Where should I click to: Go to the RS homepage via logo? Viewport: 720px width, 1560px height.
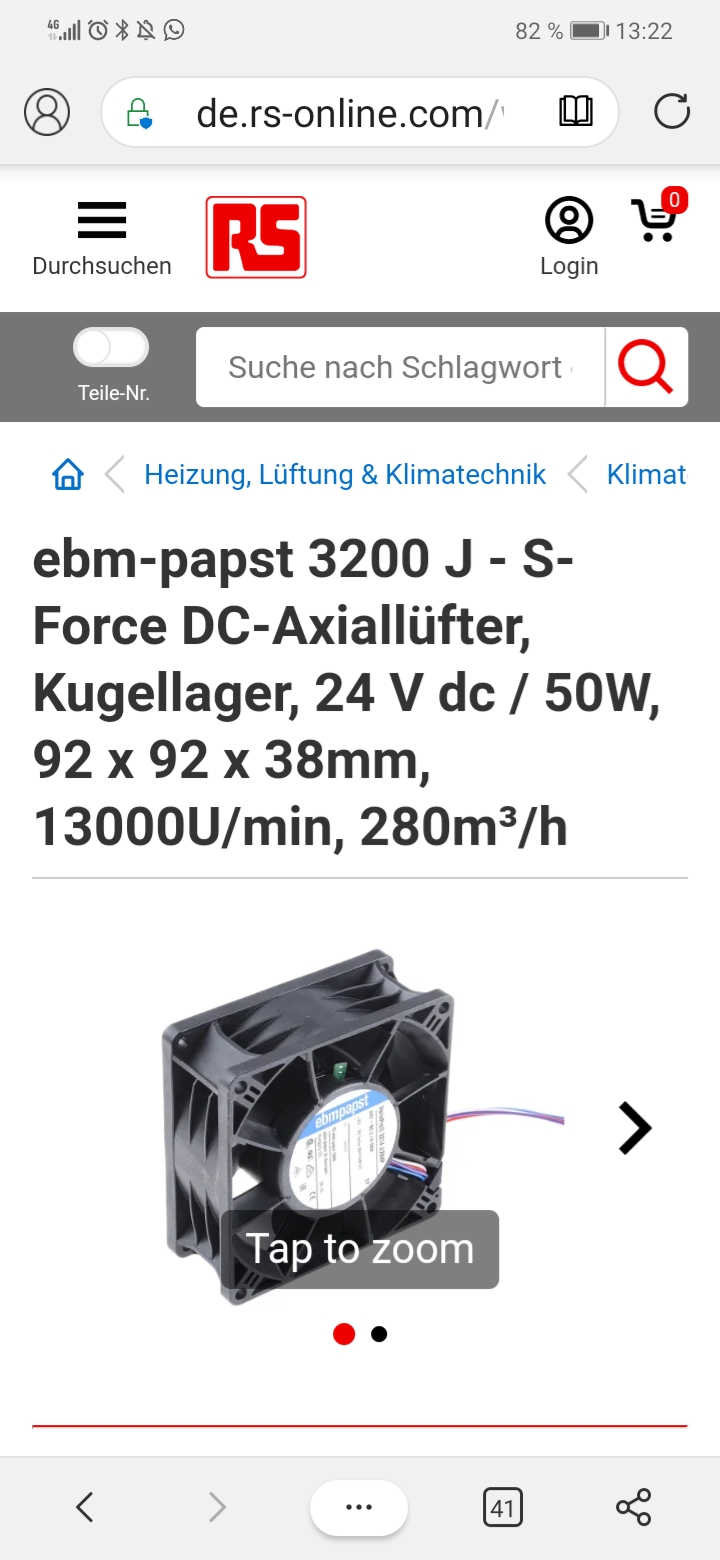(256, 237)
